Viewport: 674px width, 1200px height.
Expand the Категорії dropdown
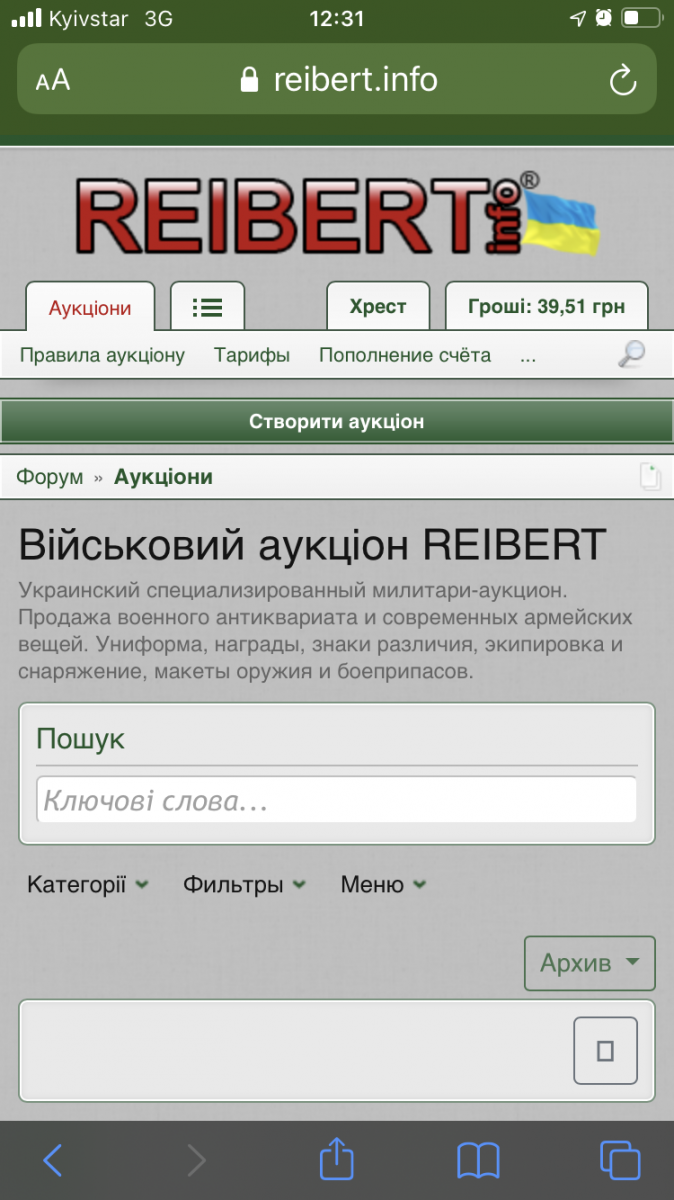coord(88,885)
